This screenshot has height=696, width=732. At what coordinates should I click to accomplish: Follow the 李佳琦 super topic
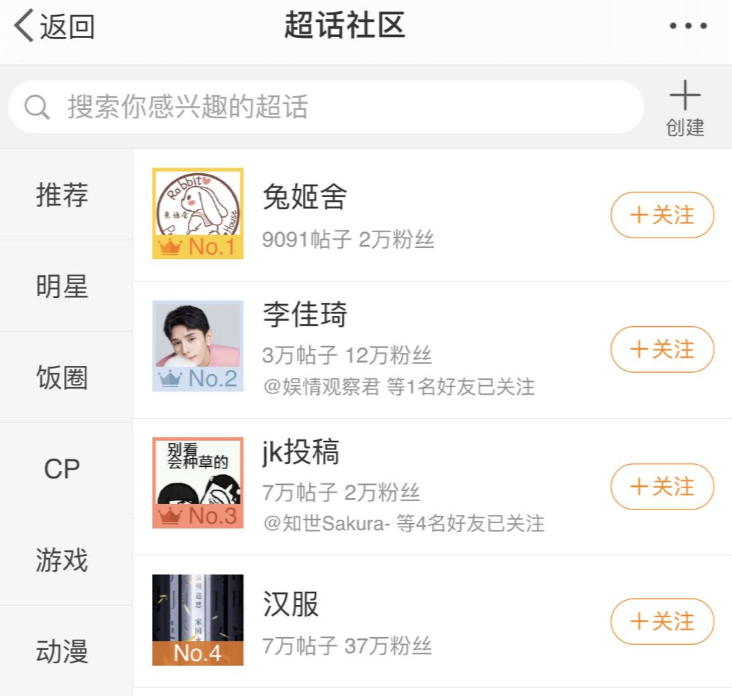click(x=662, y=350)
